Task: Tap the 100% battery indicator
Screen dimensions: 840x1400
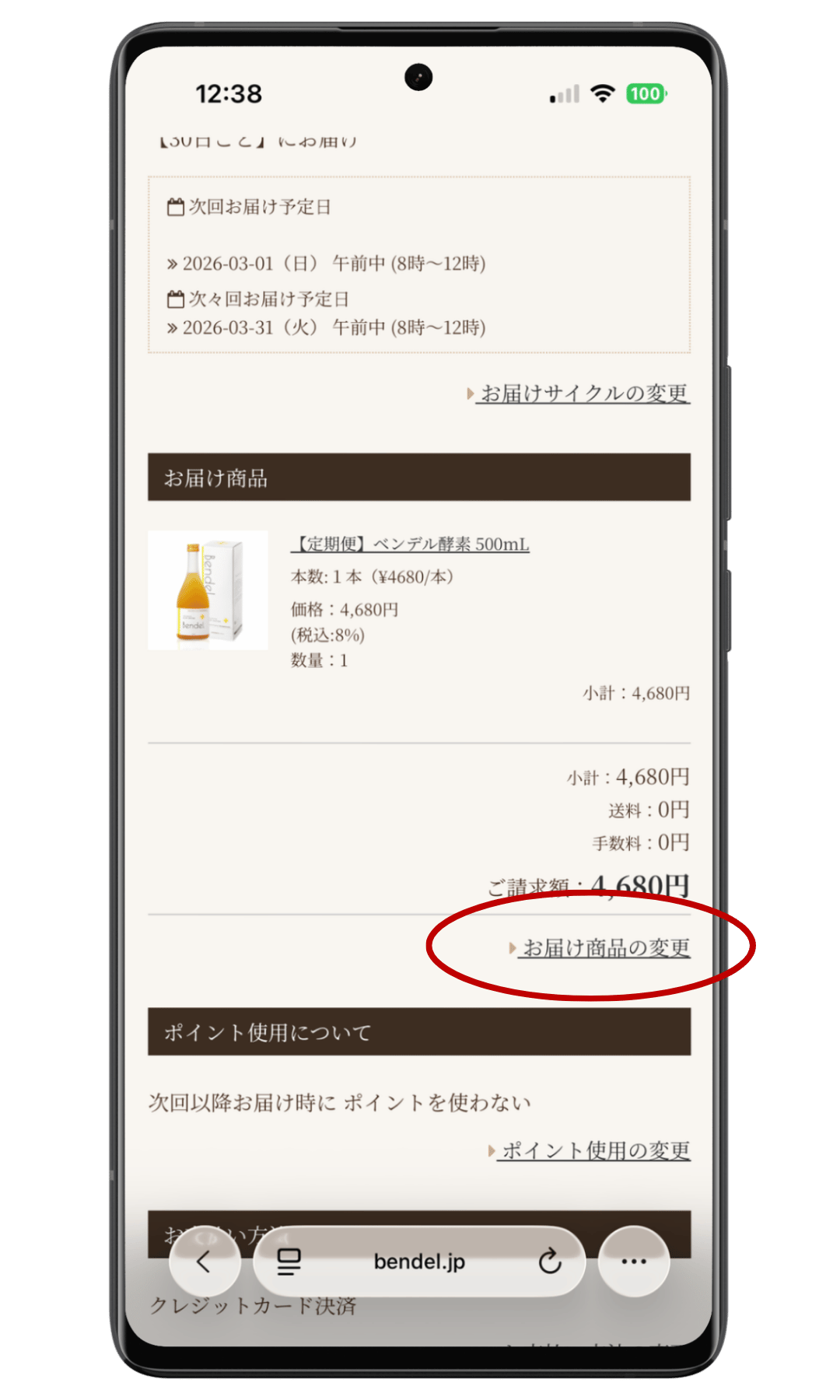Action: tap(645, 93)
